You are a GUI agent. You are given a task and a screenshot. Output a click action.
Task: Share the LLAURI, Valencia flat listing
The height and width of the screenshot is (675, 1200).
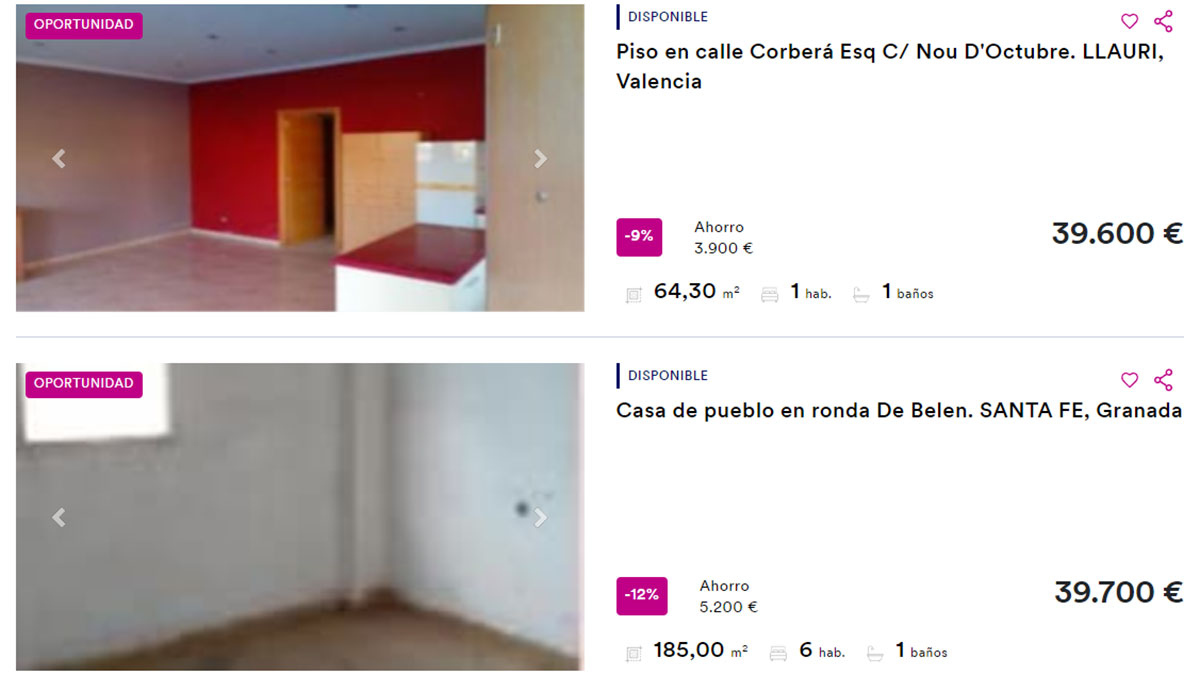pos(1163,21)
